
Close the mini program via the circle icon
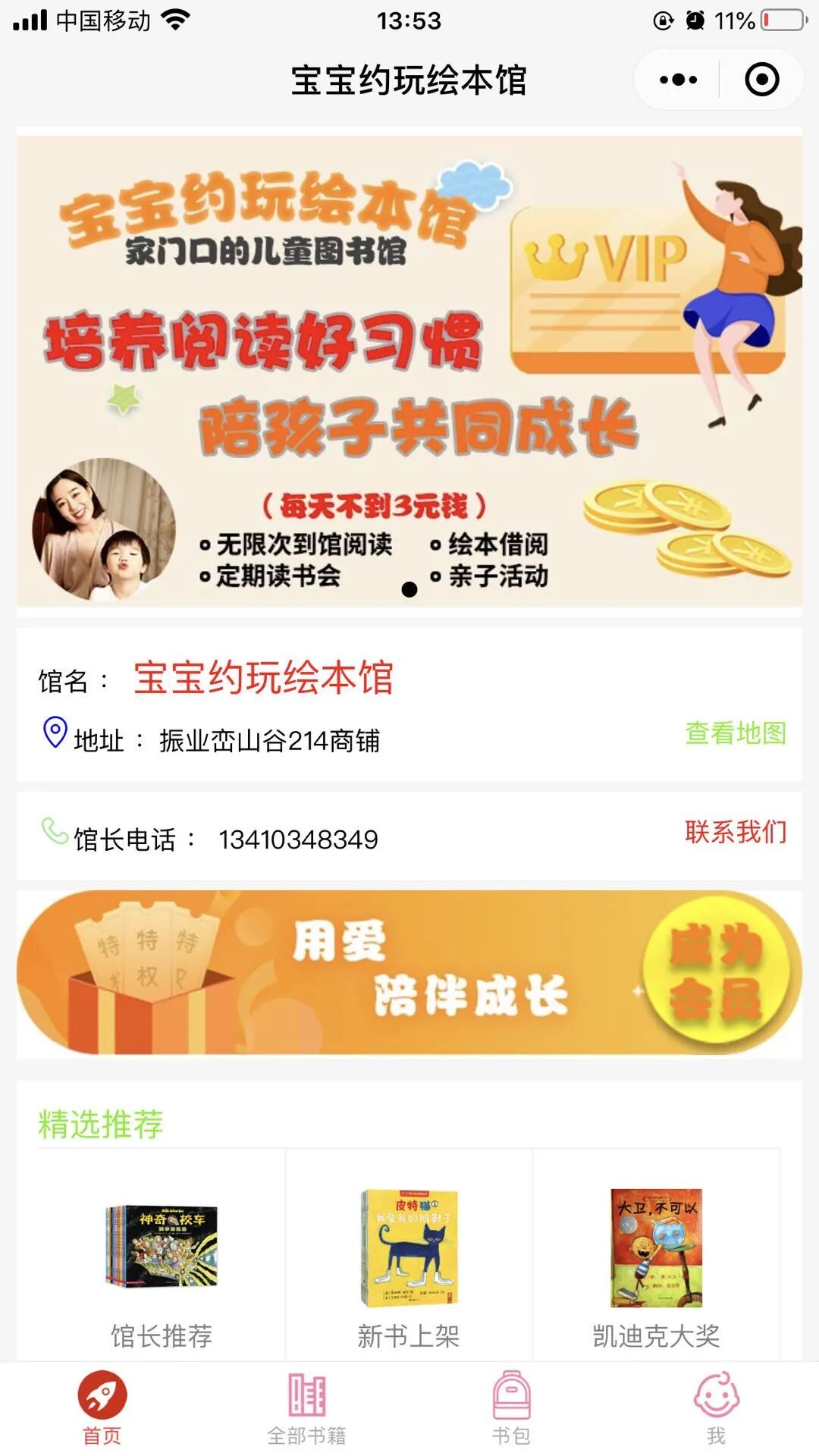[761, 80]
